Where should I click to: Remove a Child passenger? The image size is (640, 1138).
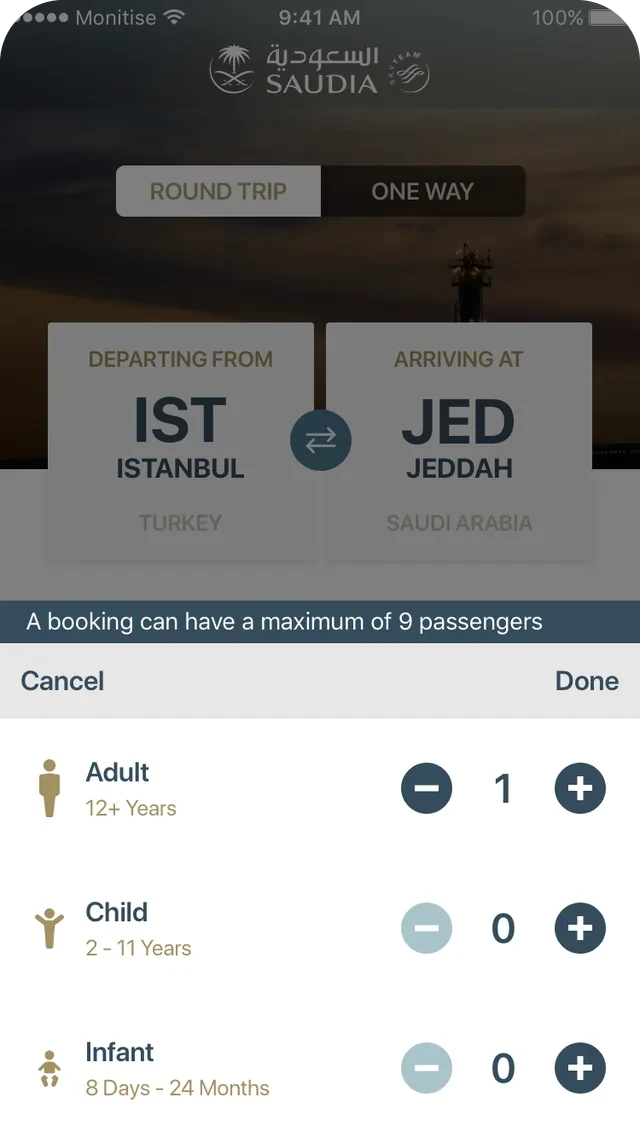click(x=427, y=928)
